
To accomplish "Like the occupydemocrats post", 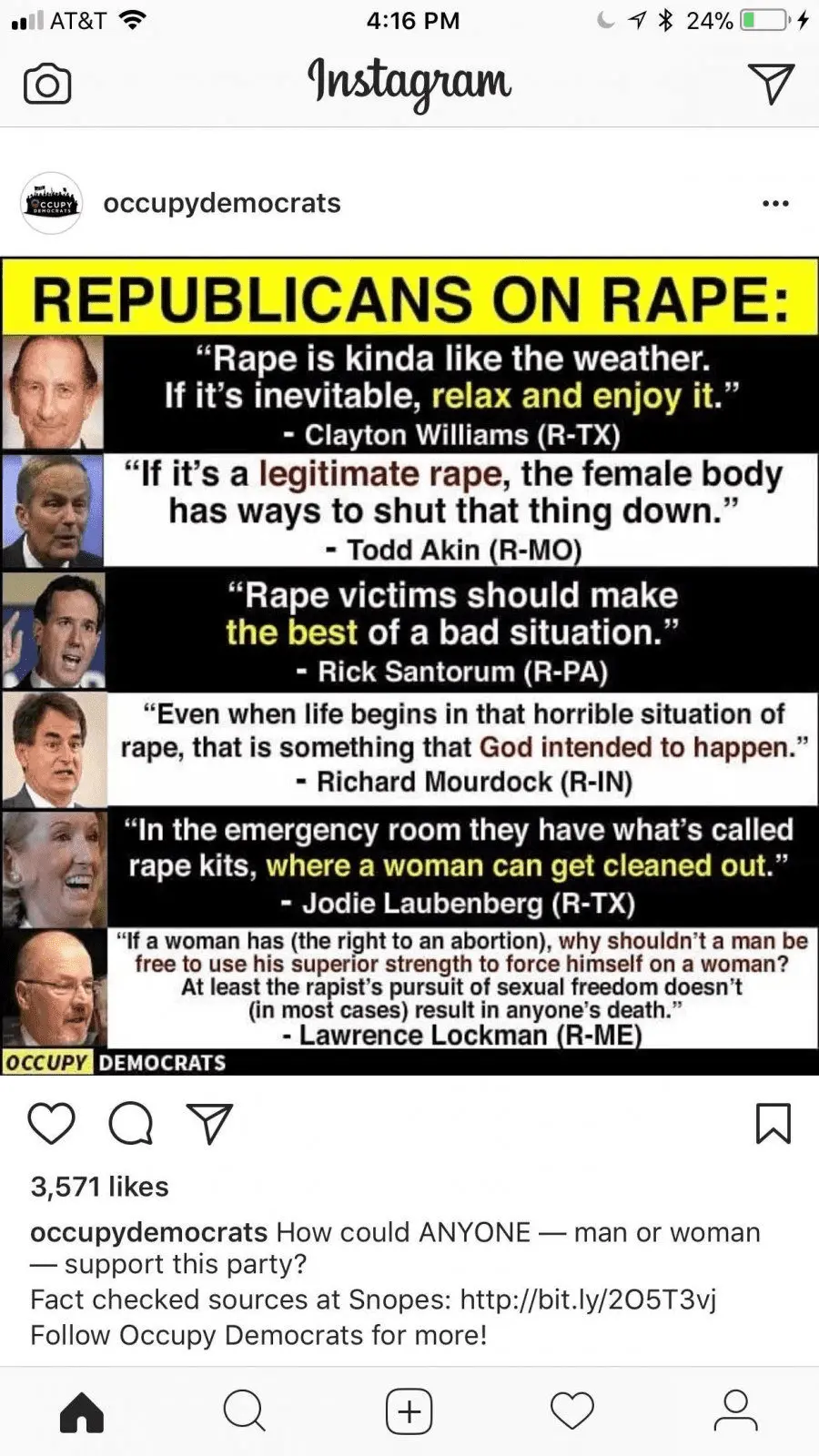I will pyautogui.click(x=52, y=1124).
